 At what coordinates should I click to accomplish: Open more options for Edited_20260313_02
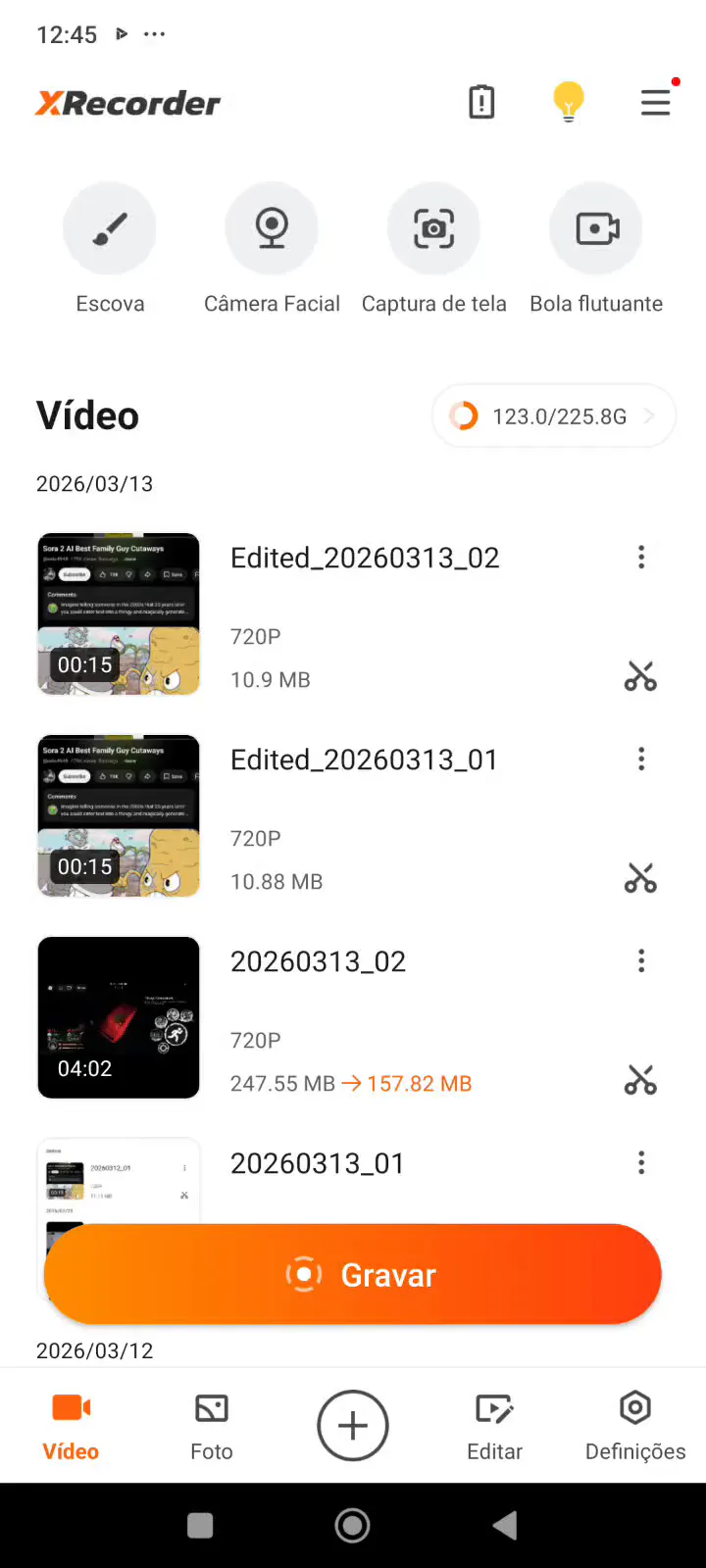pos(641,558)
